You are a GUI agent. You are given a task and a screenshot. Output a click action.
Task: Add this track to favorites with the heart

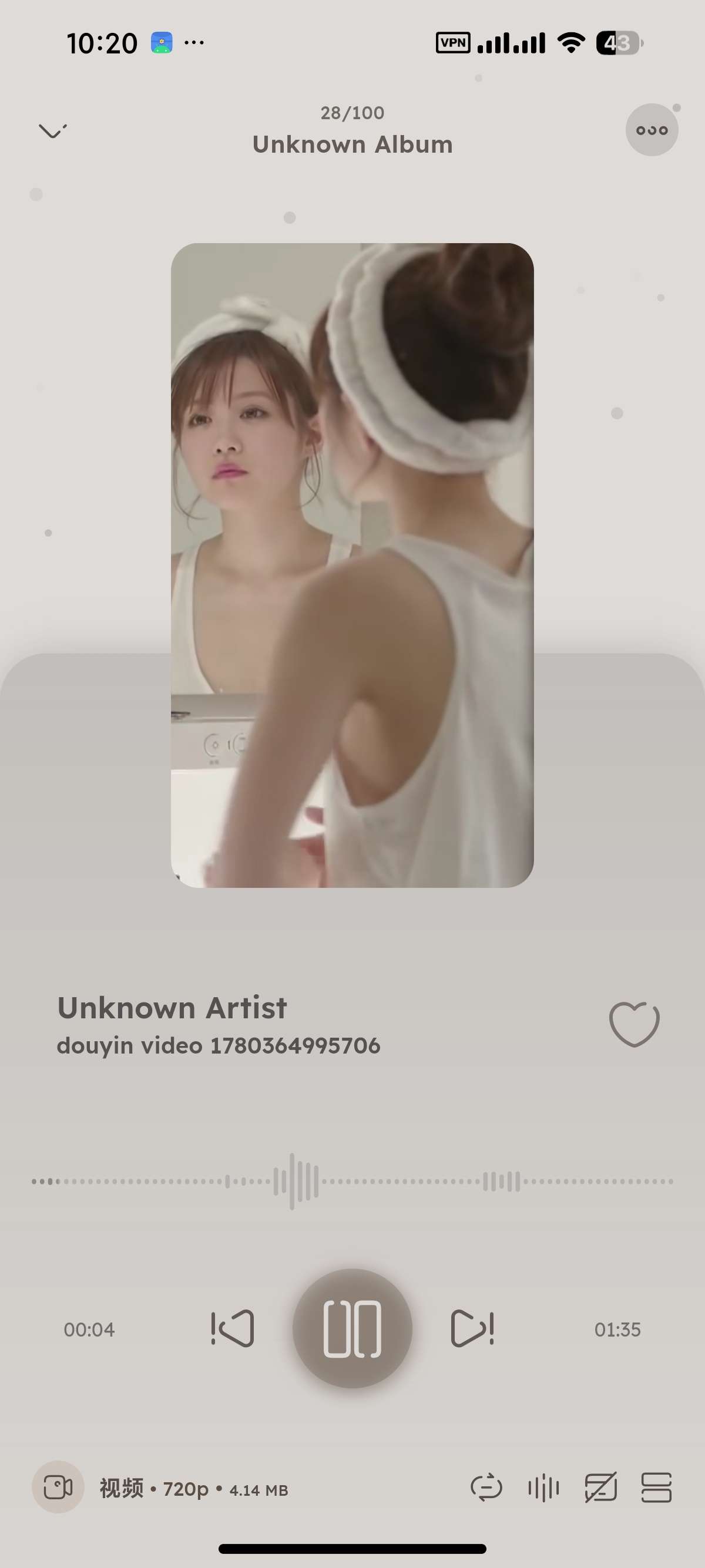tap(634, 1024)
